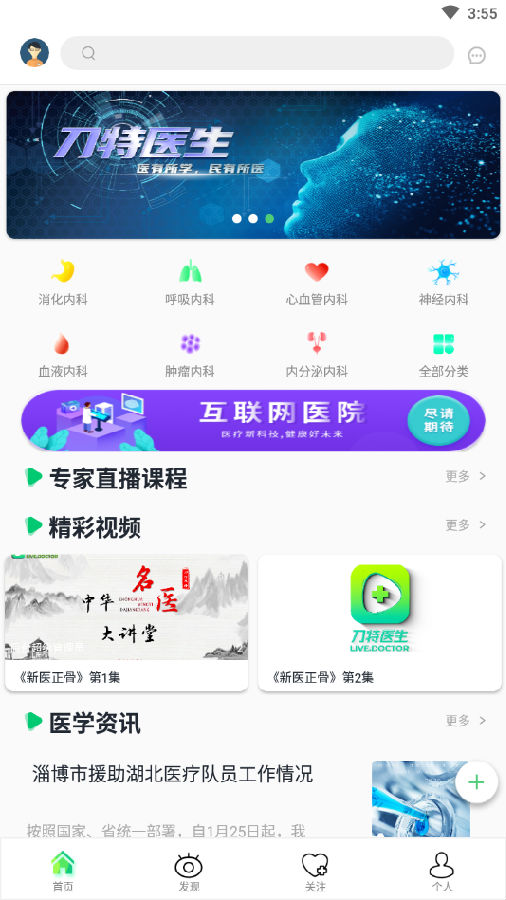Image resolution: width=506 pixels, height=900 pixels.
Task: Open the 互联网医院 banner
Action: (253, 421)
